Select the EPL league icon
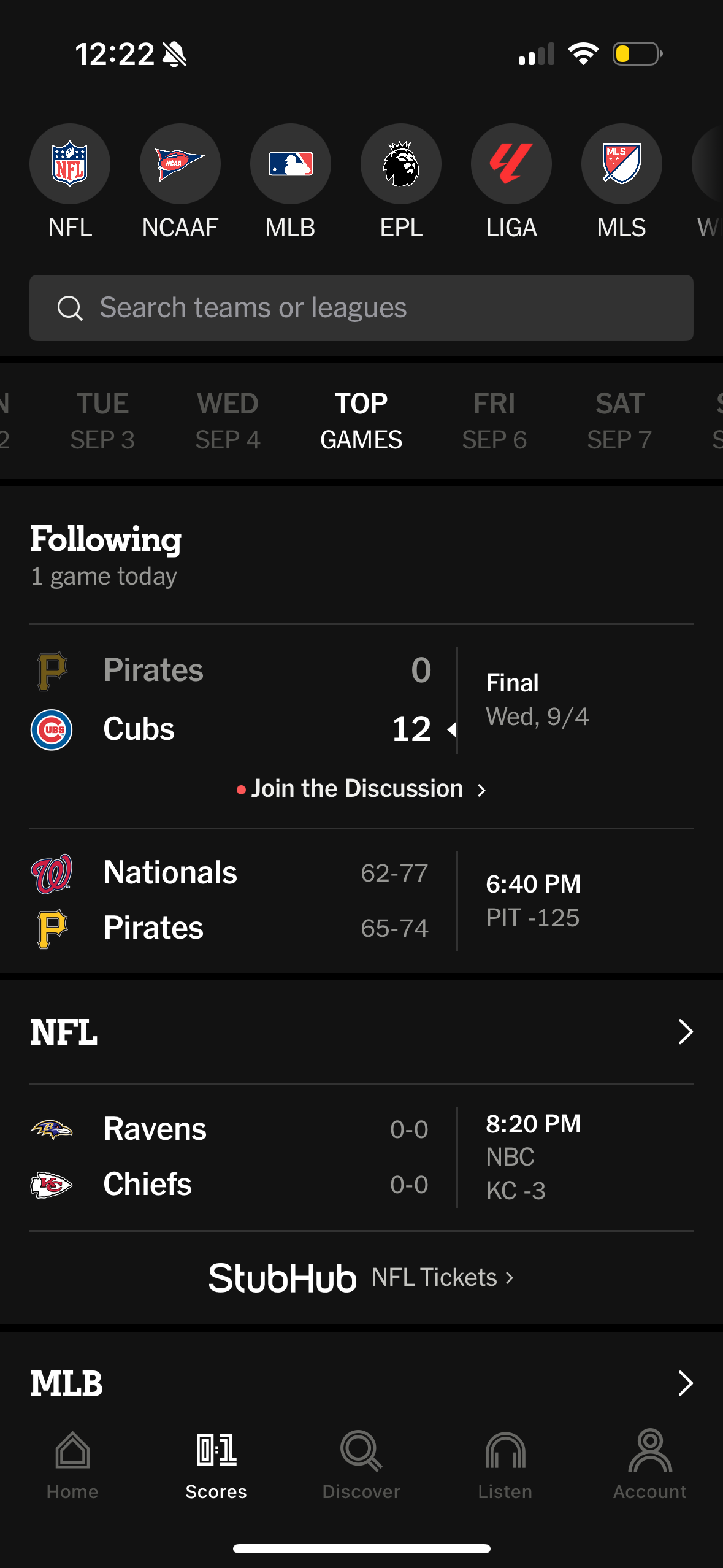Image resolution: width=723 pixels, height=1568 pixels. coord(401,164)
